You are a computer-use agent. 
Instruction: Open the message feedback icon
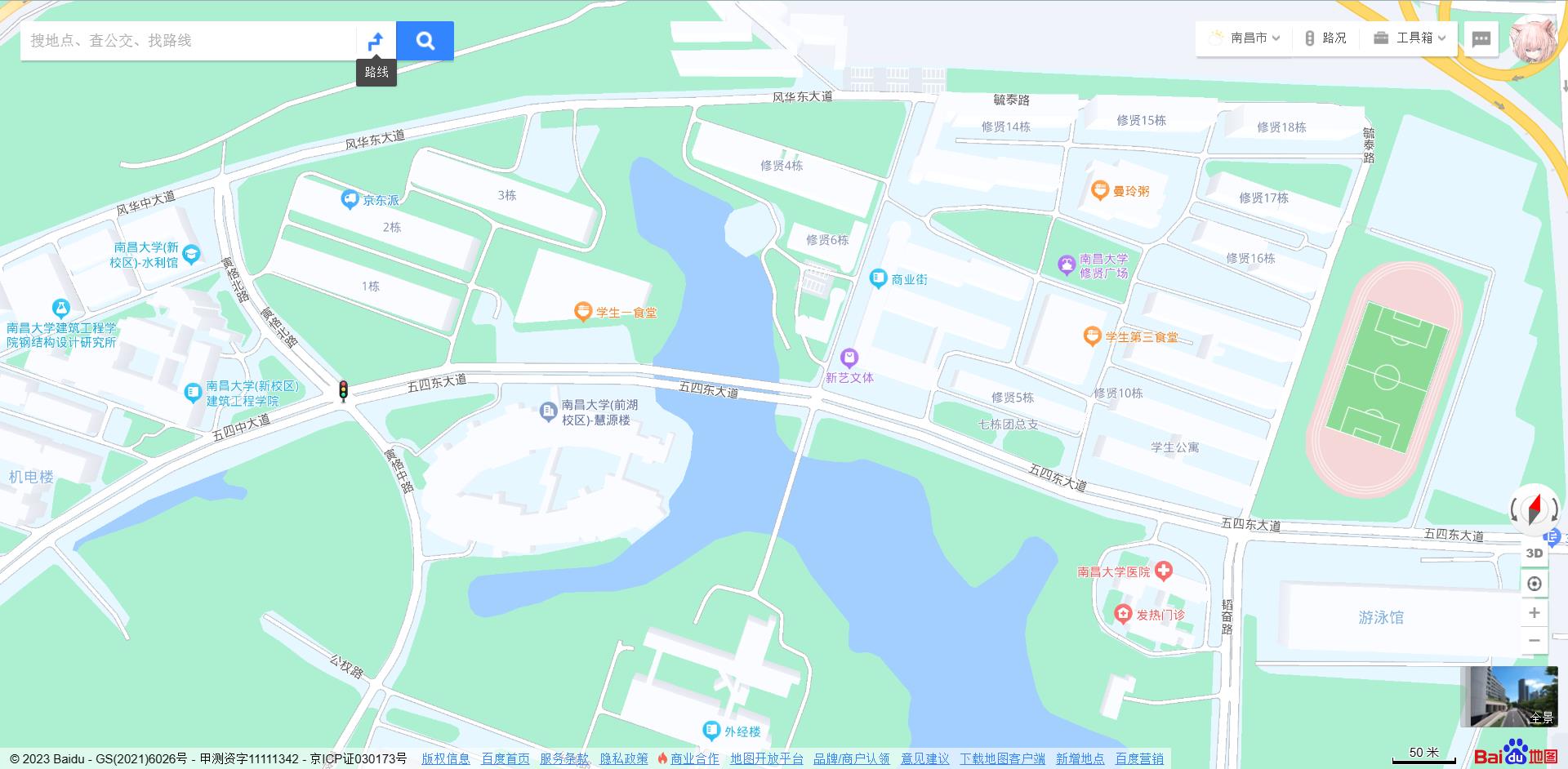click(1481, 38)
